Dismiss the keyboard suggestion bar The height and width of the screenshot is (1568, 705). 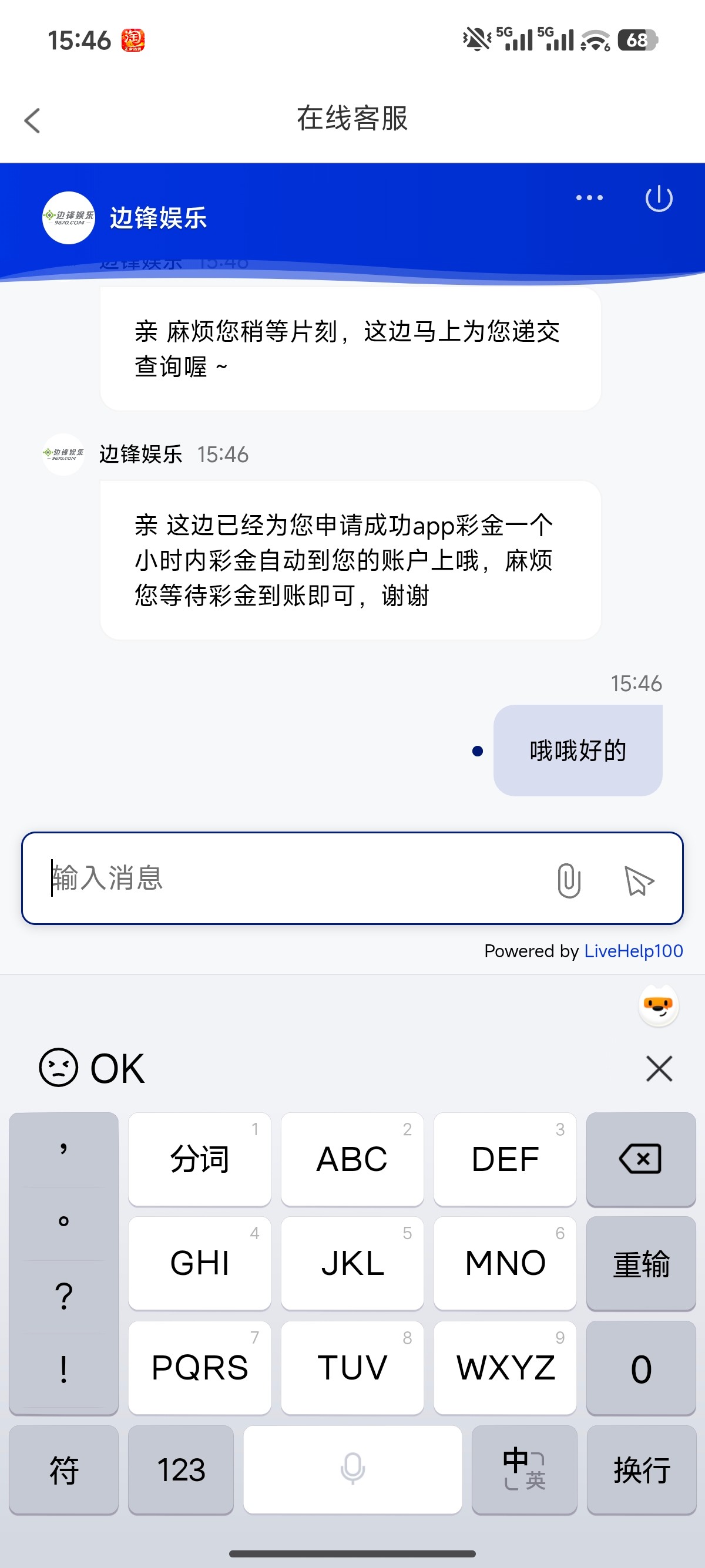659,1069
